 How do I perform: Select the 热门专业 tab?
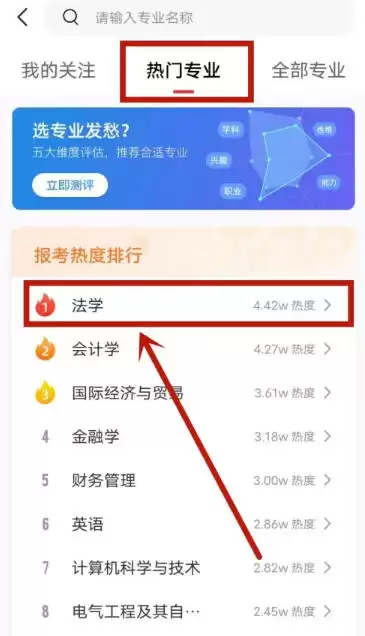coord(183,70)
